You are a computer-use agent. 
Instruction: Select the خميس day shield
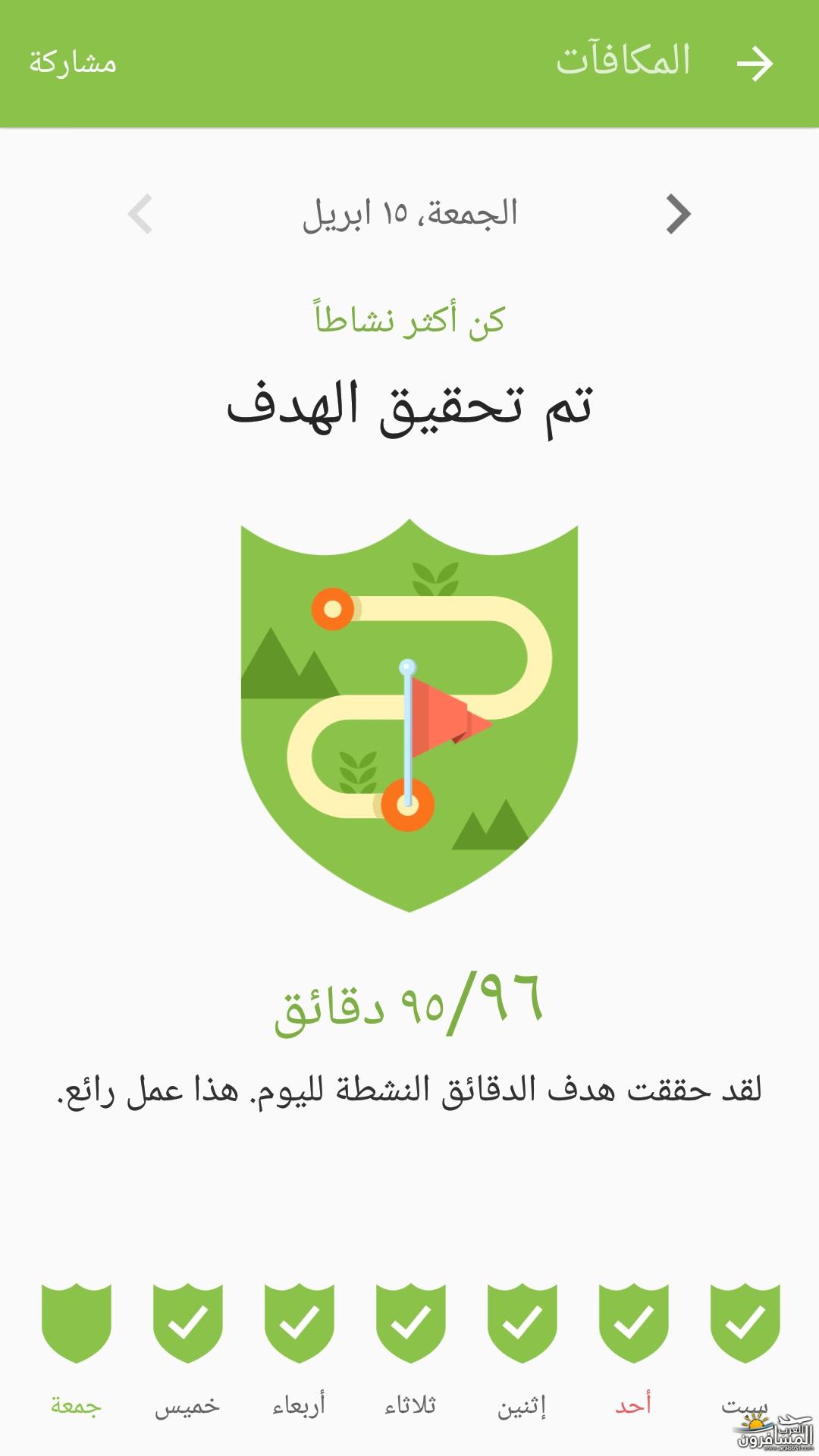point(188,1323)
